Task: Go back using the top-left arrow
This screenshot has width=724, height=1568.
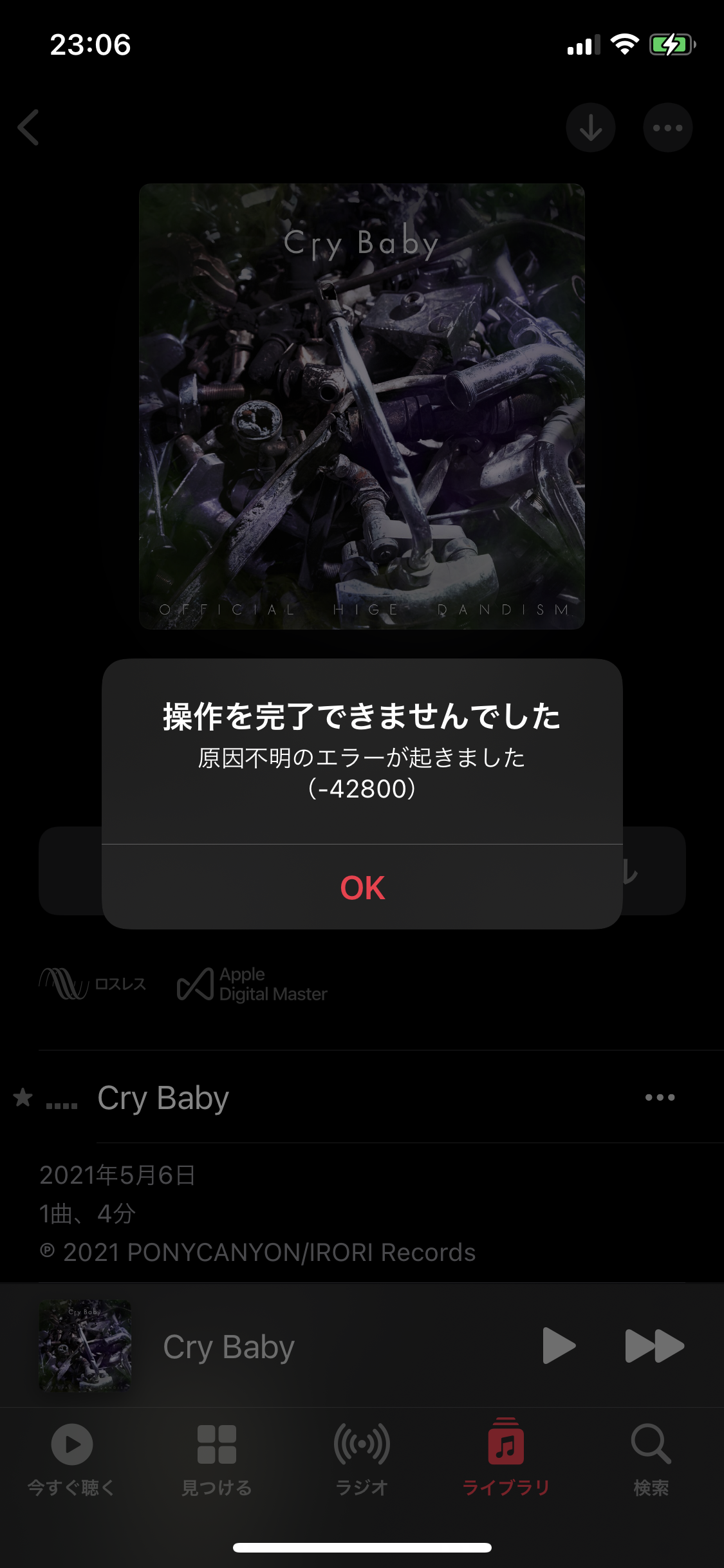Action: 29,127
